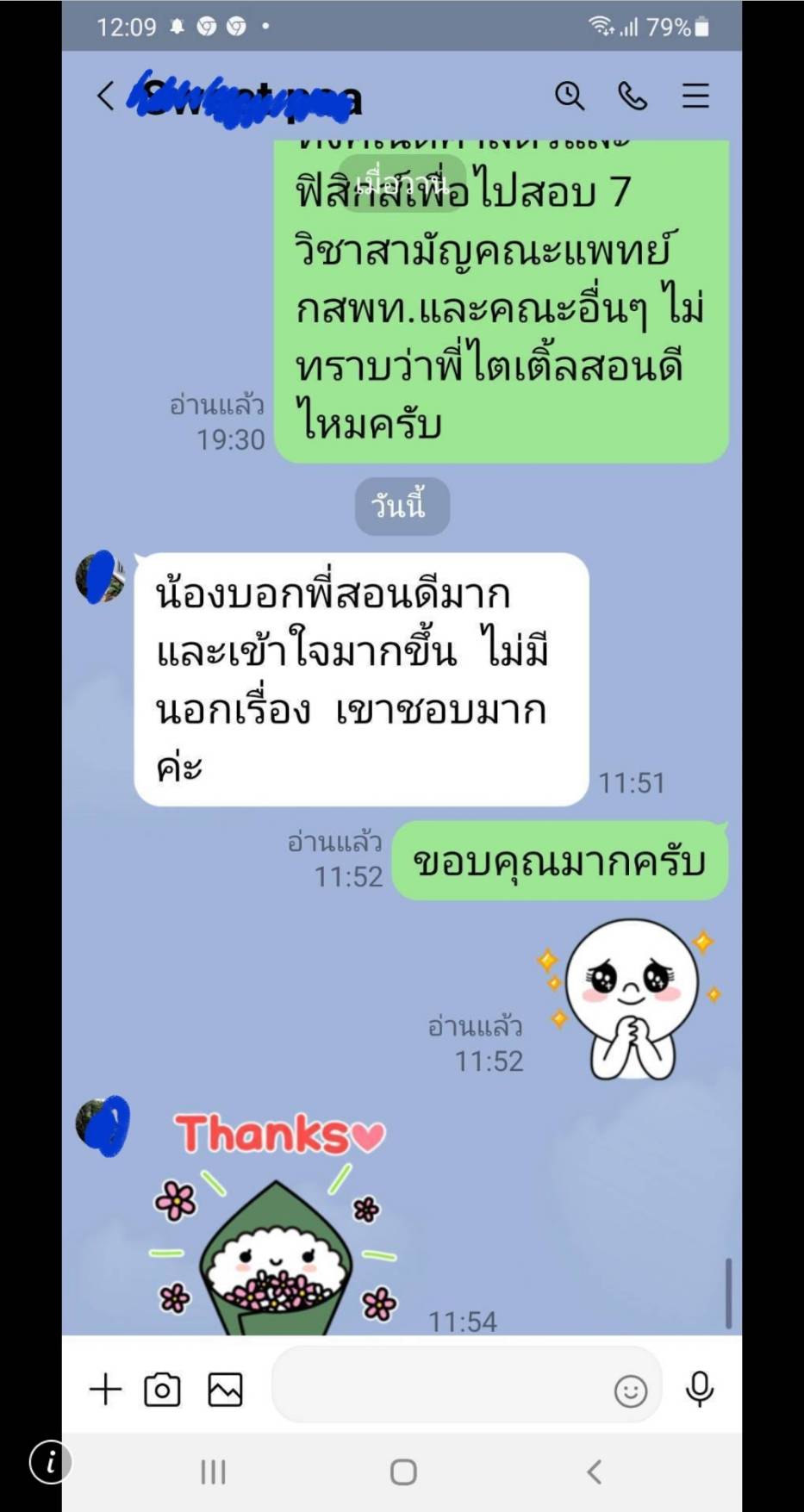
Task: Tap the sender's avatar beside the Thanks sticker
Action: click(102, 1124)
